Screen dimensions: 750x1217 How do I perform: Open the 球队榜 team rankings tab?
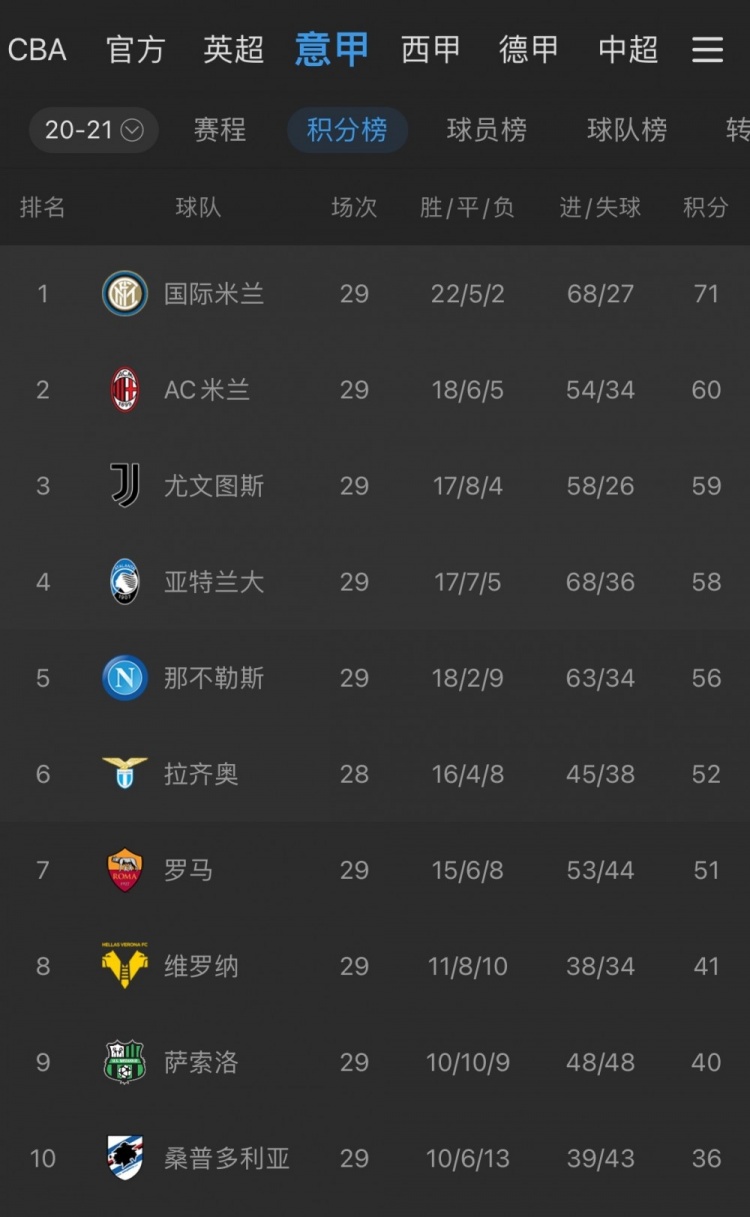pos(627,130)
